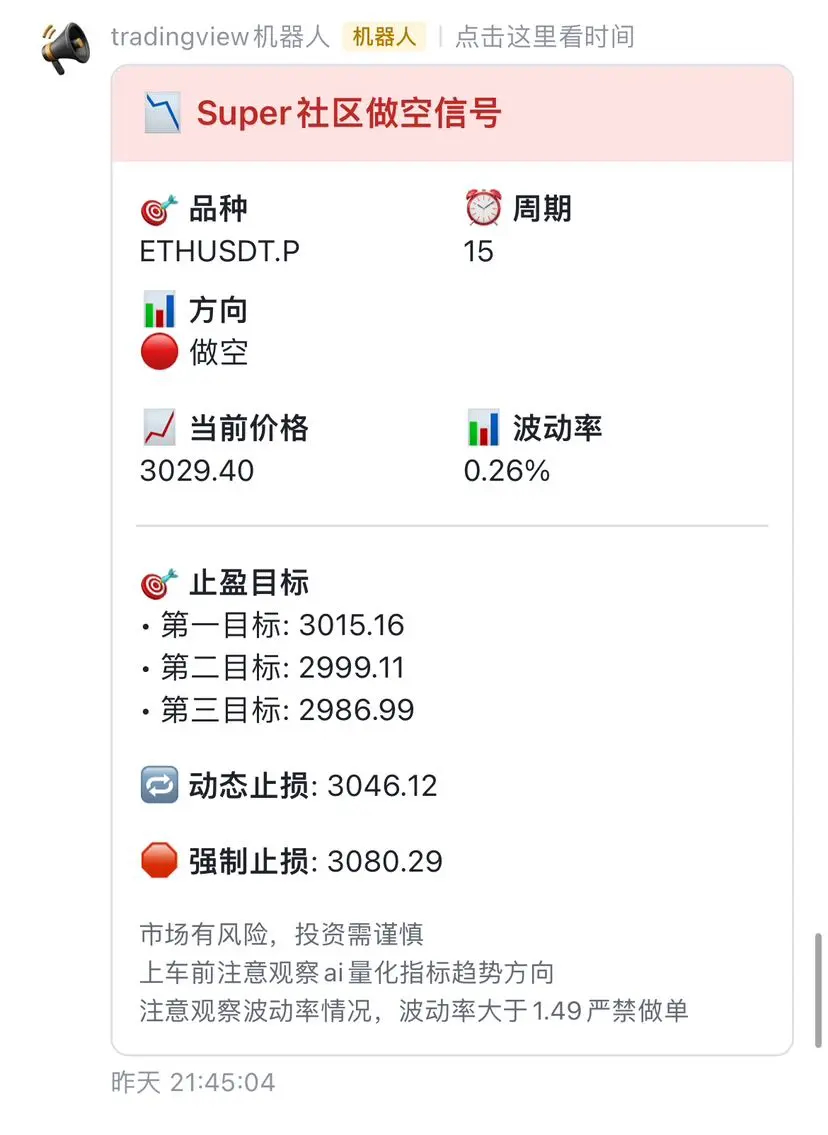828x1135 pixels.
Task: Click the yellow 机器人 badge
Action: [x=383, y=36]
